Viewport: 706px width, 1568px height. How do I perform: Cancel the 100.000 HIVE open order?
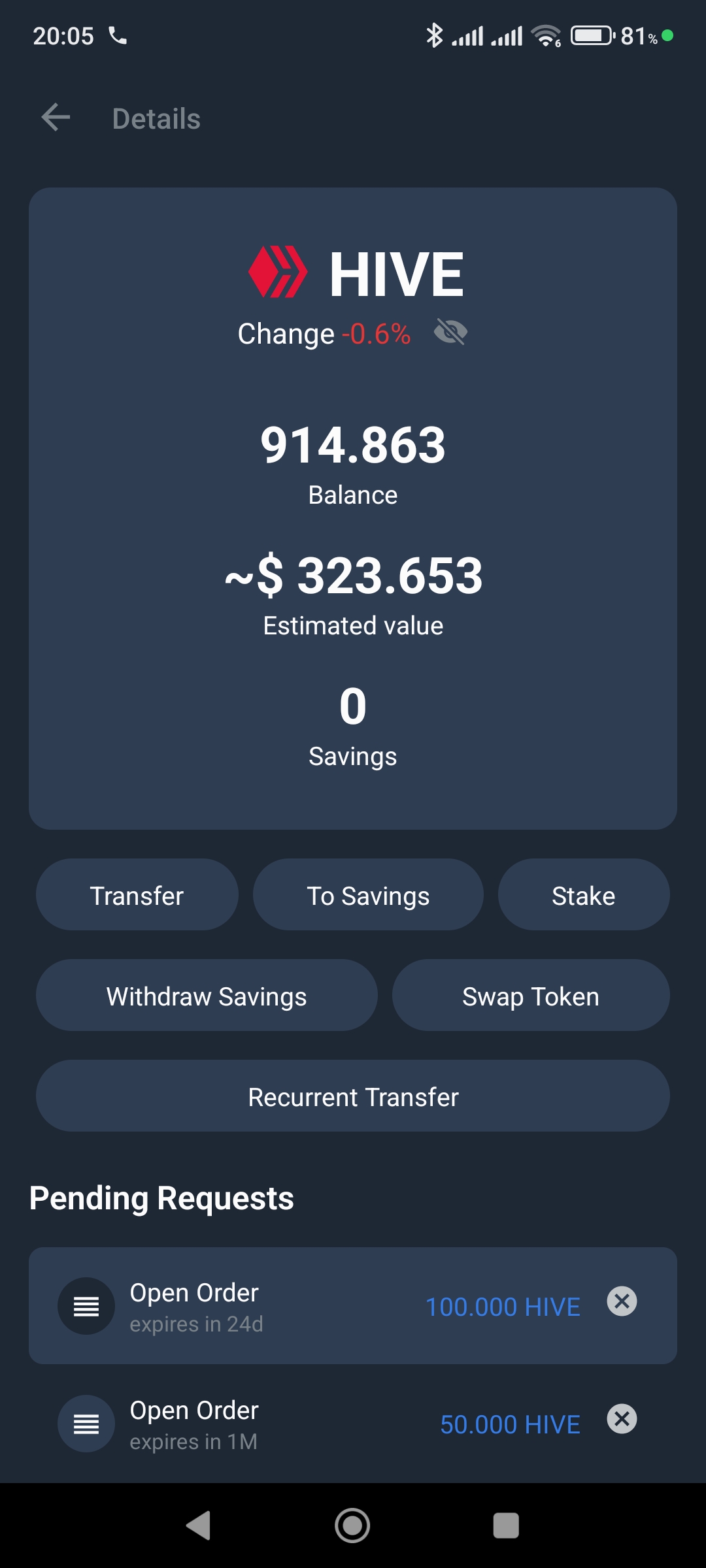click(622, 1301)
